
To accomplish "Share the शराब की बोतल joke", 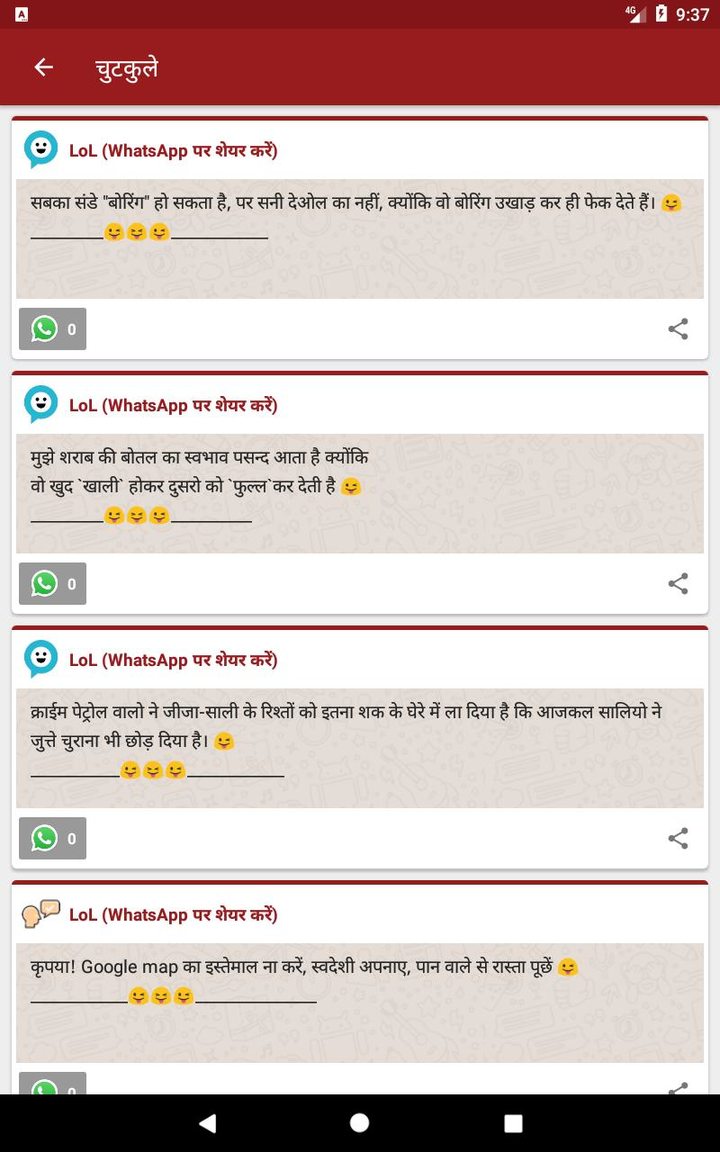I will click(678, 583).
